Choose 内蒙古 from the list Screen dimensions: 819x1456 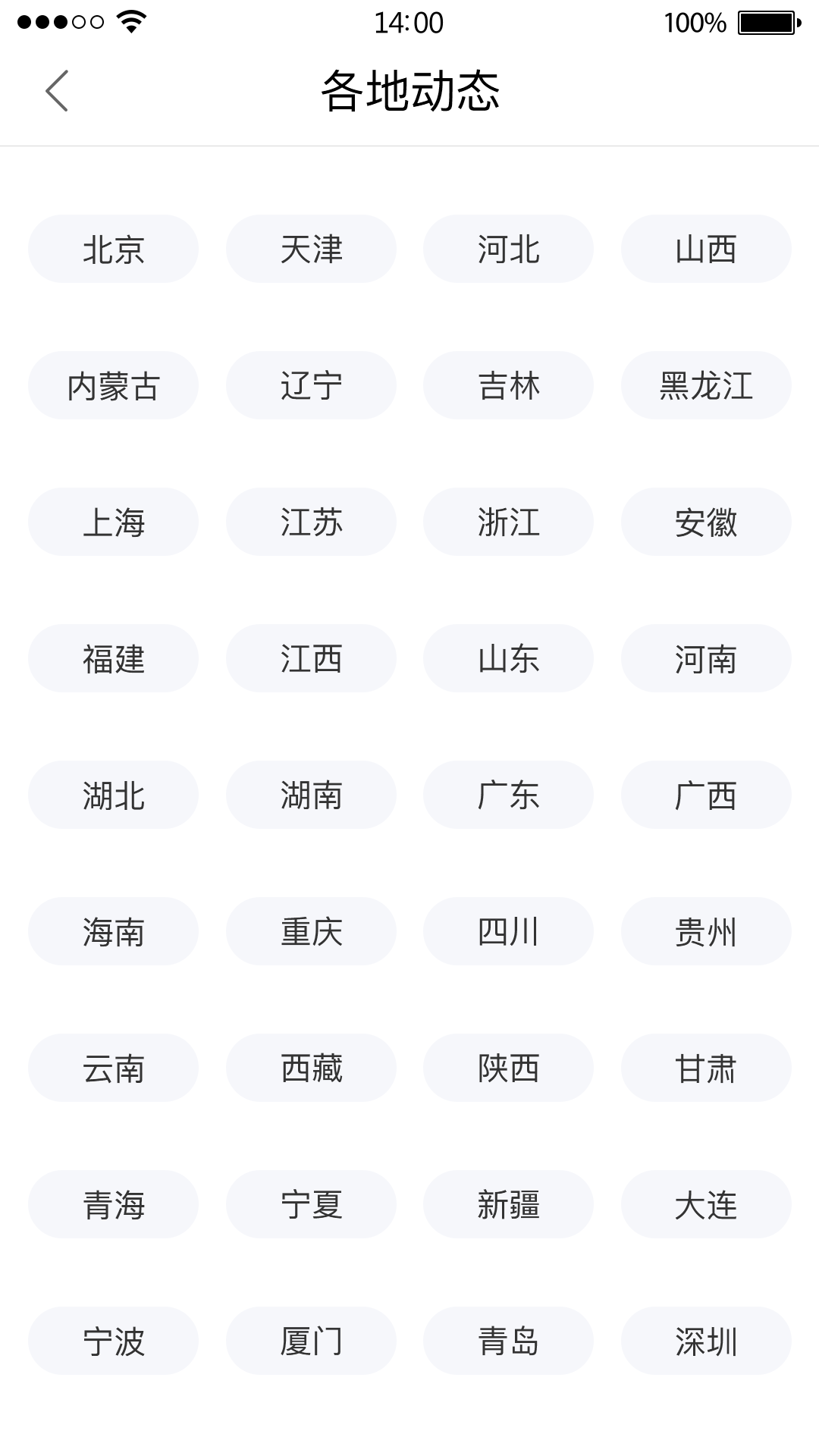tap(113, 385)
